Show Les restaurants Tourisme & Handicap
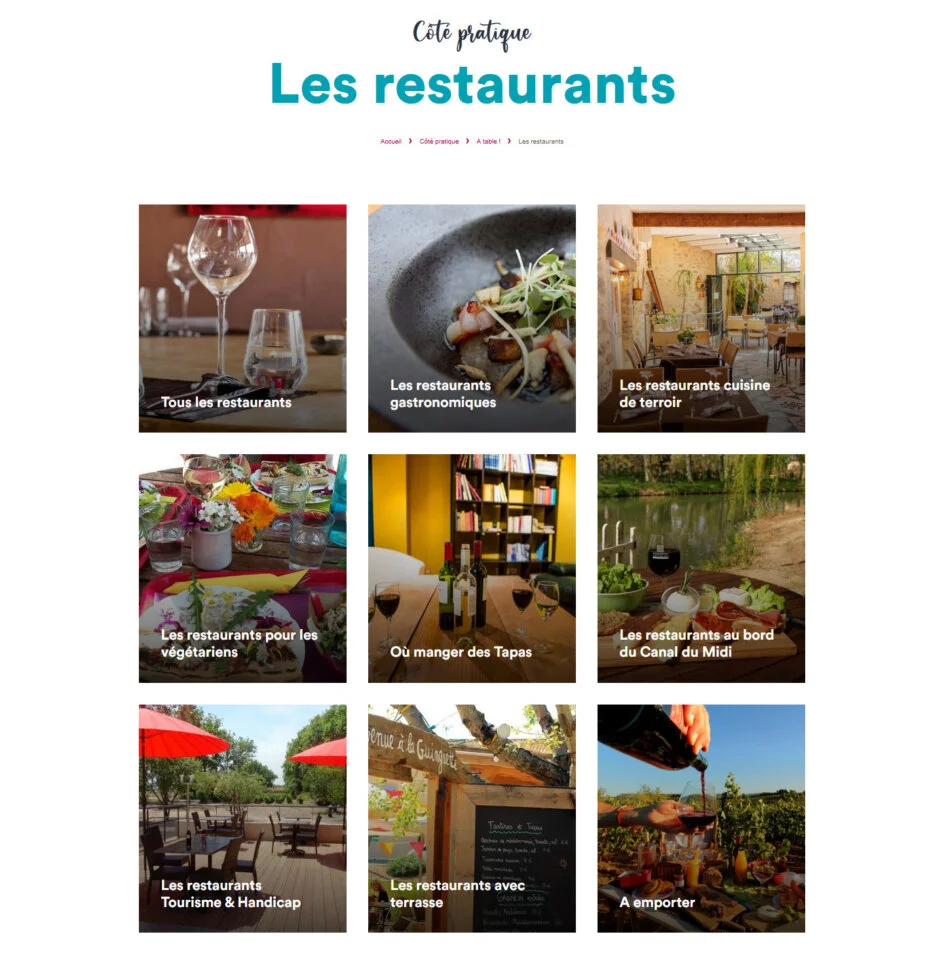This screenshot has height=968, width=950. [242, 818]
